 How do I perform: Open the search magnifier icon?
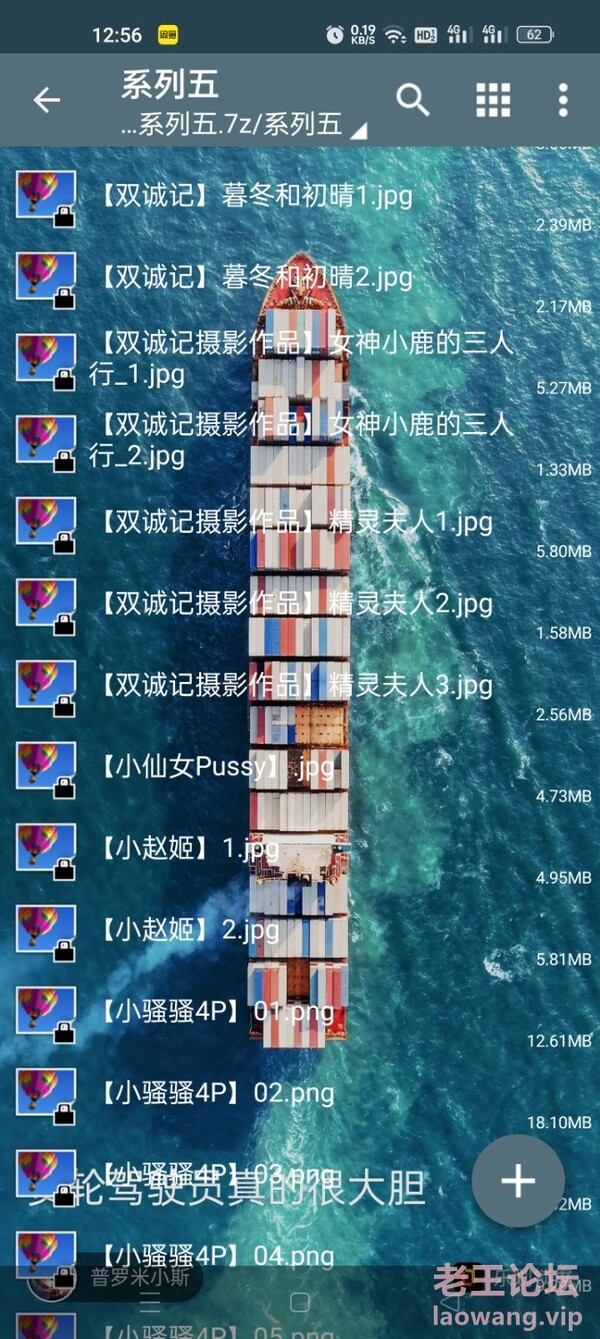(413, 100)
